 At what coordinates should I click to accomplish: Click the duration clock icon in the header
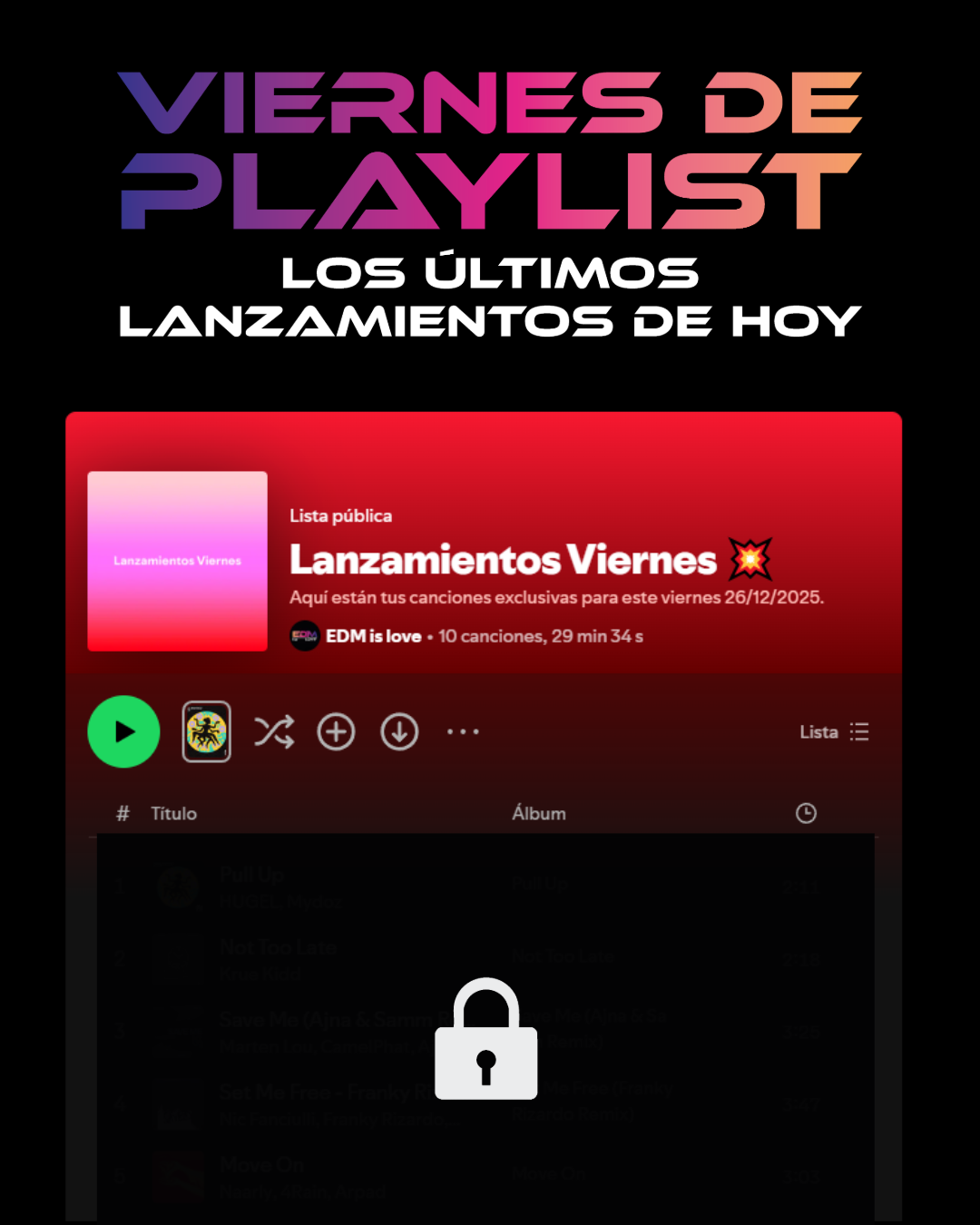click(806, 813)
